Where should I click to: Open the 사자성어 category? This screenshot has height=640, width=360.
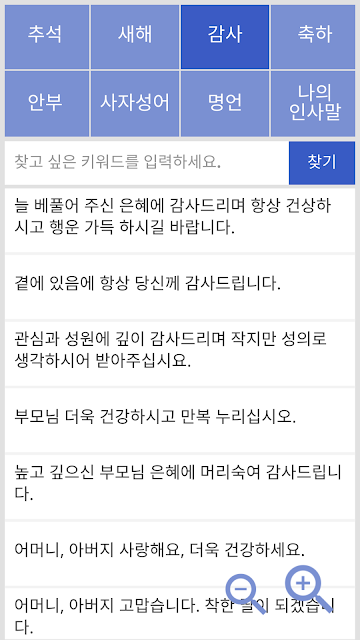tap(135, 104)
